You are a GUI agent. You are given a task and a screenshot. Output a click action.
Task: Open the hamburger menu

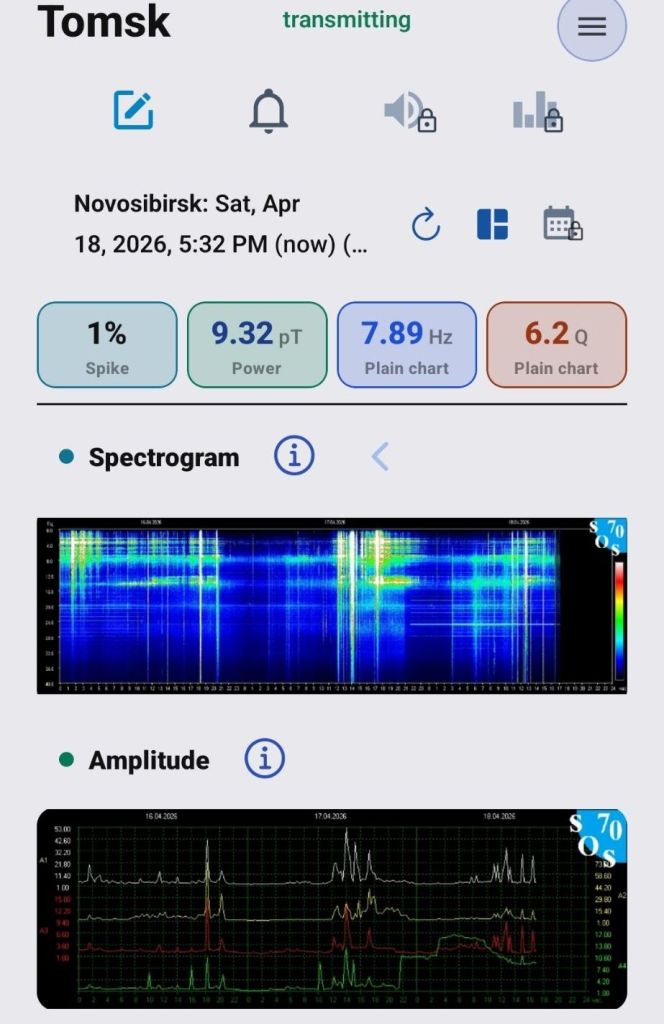coord(591,27)
